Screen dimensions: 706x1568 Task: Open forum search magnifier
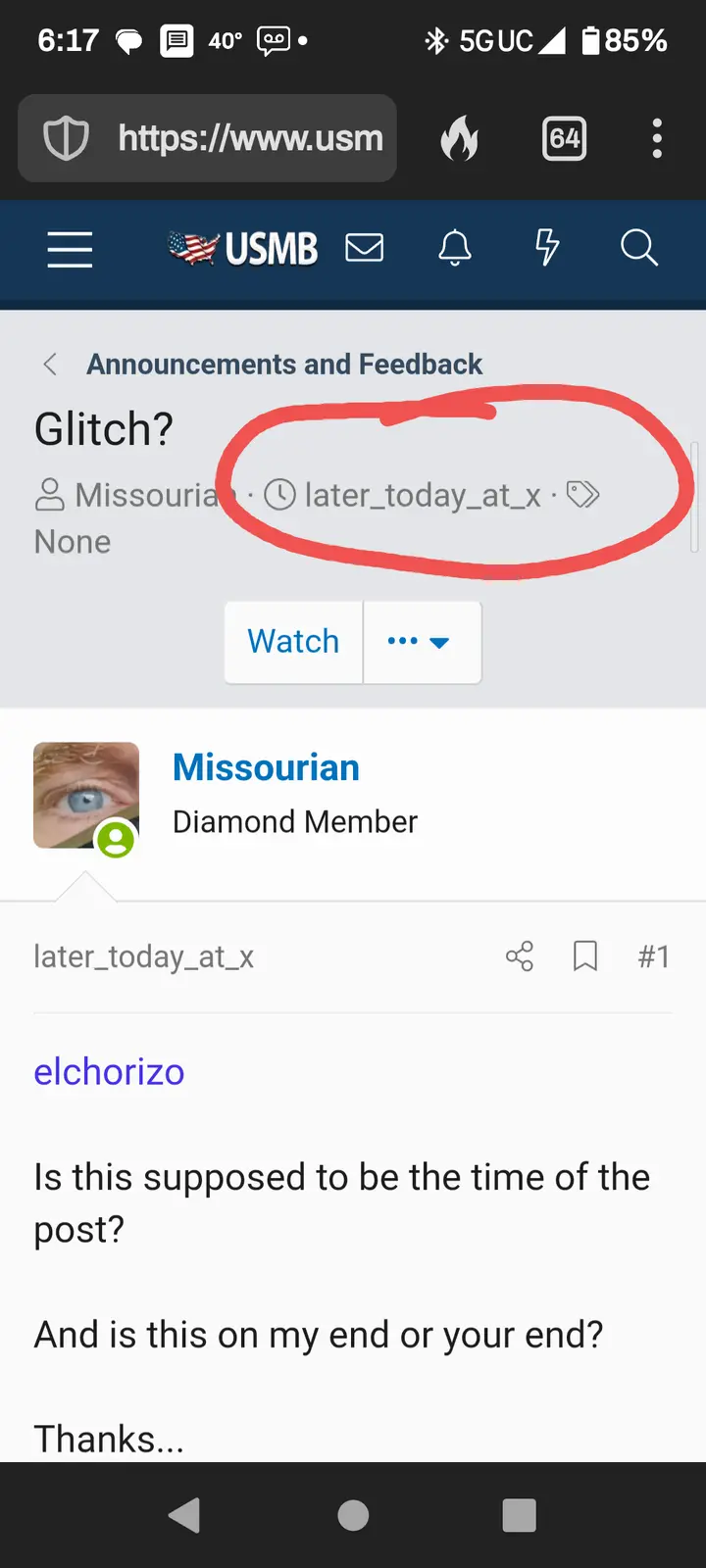point(638,248)
